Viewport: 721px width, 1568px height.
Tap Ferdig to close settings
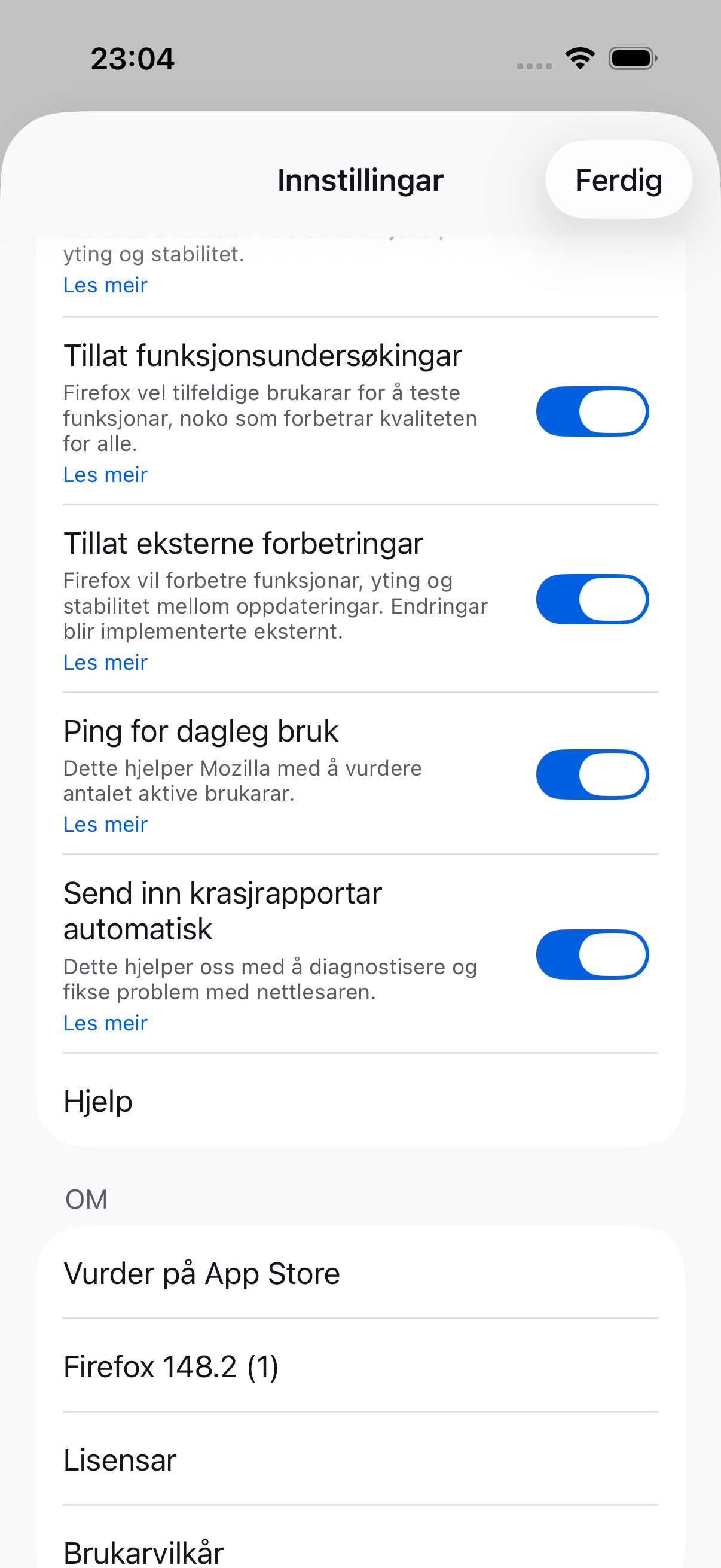[618, 180]
